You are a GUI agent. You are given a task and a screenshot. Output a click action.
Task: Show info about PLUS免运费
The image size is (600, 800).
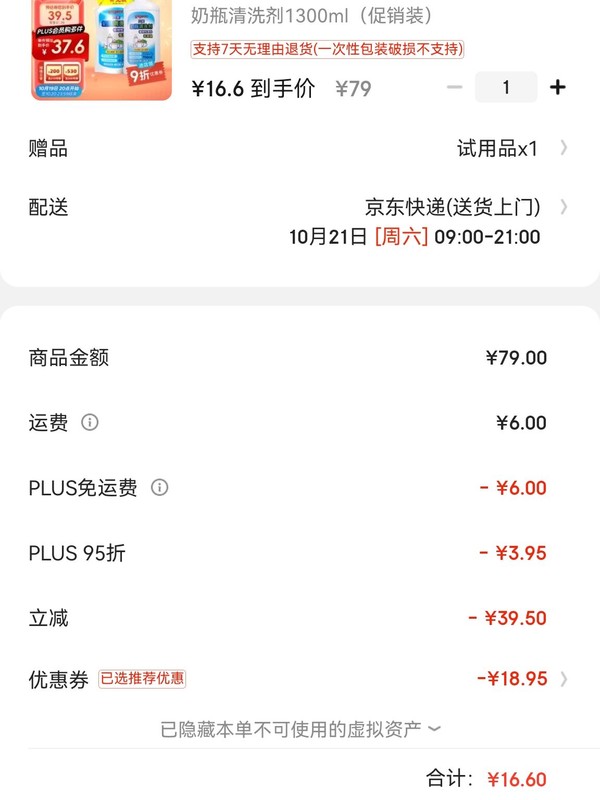point(159,488)
